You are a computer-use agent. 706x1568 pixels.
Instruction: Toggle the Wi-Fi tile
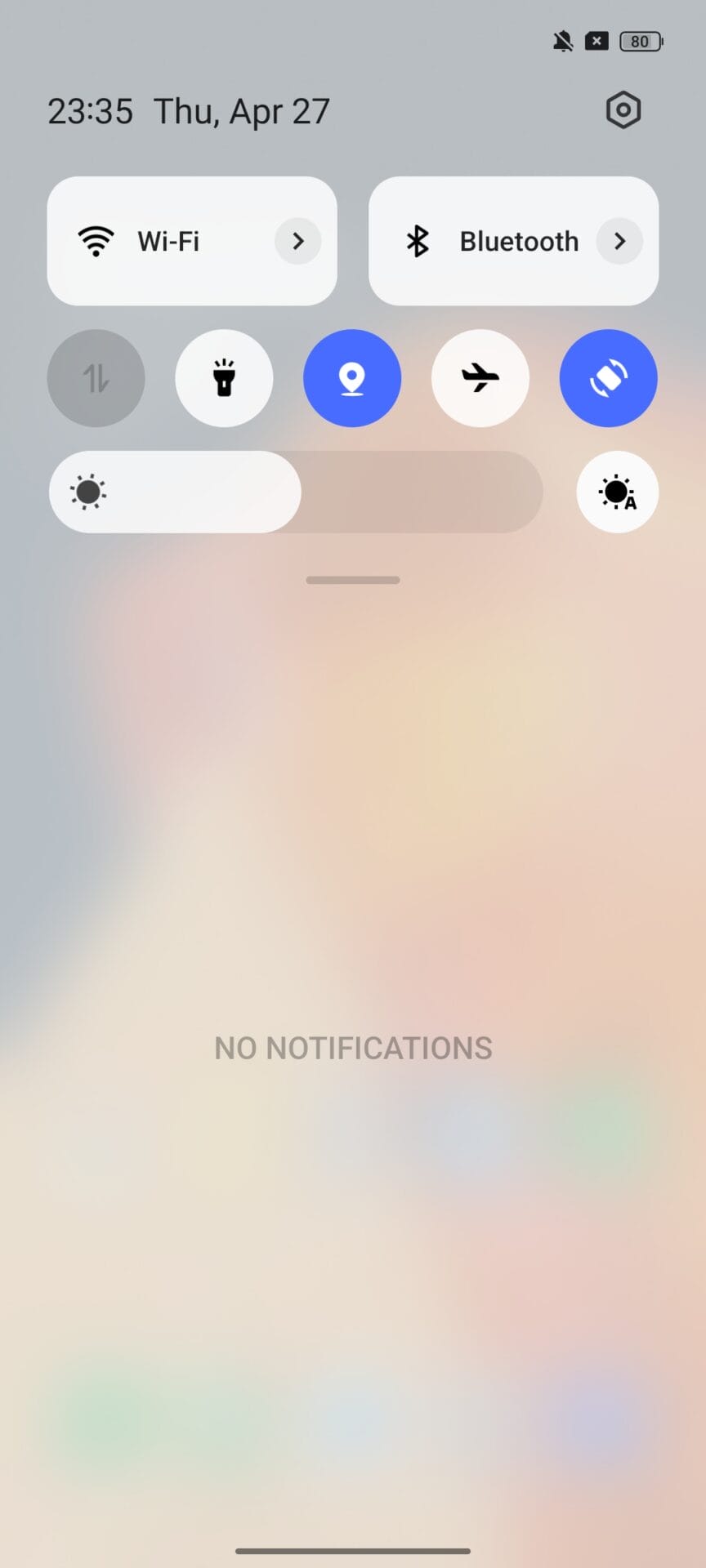point(155,241)
